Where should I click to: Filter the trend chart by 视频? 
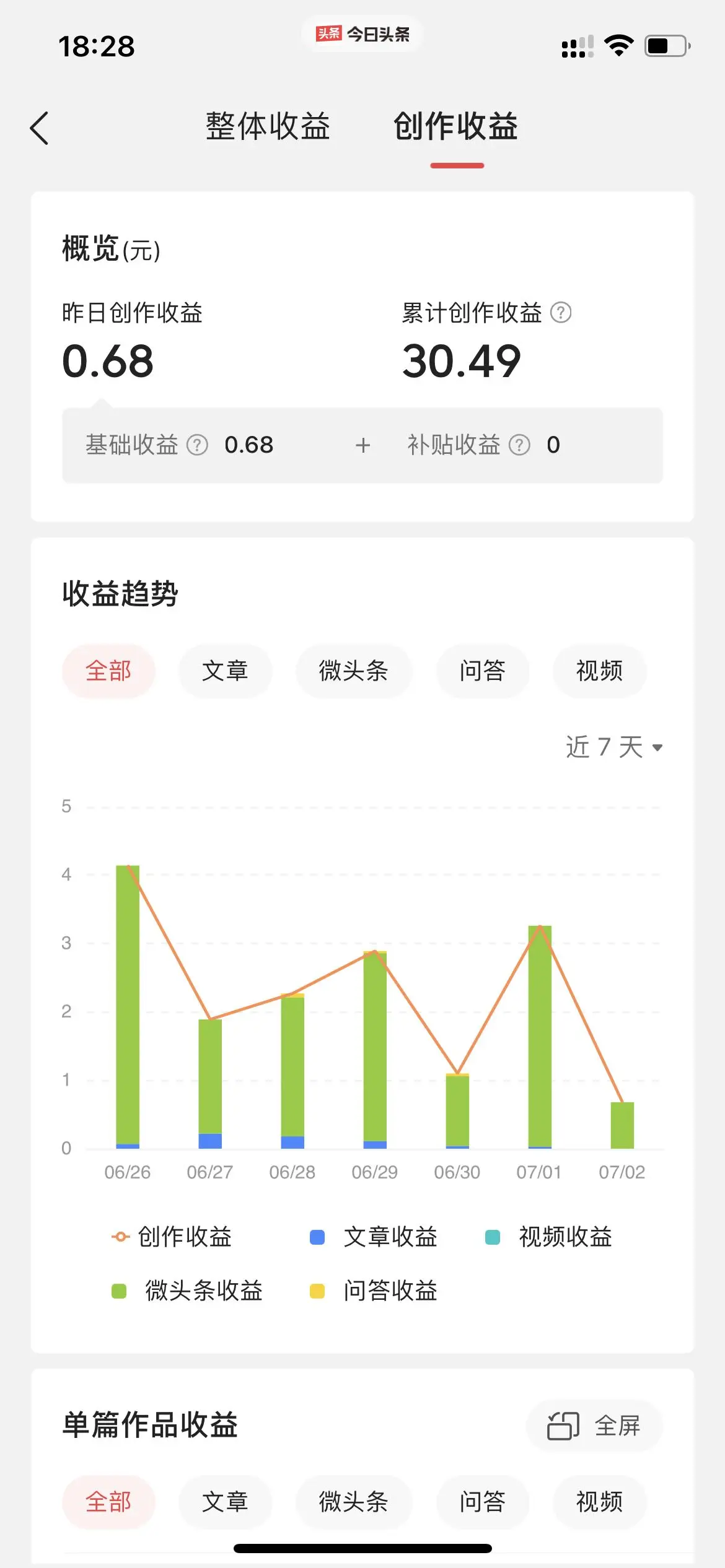(x=599, y=671)
